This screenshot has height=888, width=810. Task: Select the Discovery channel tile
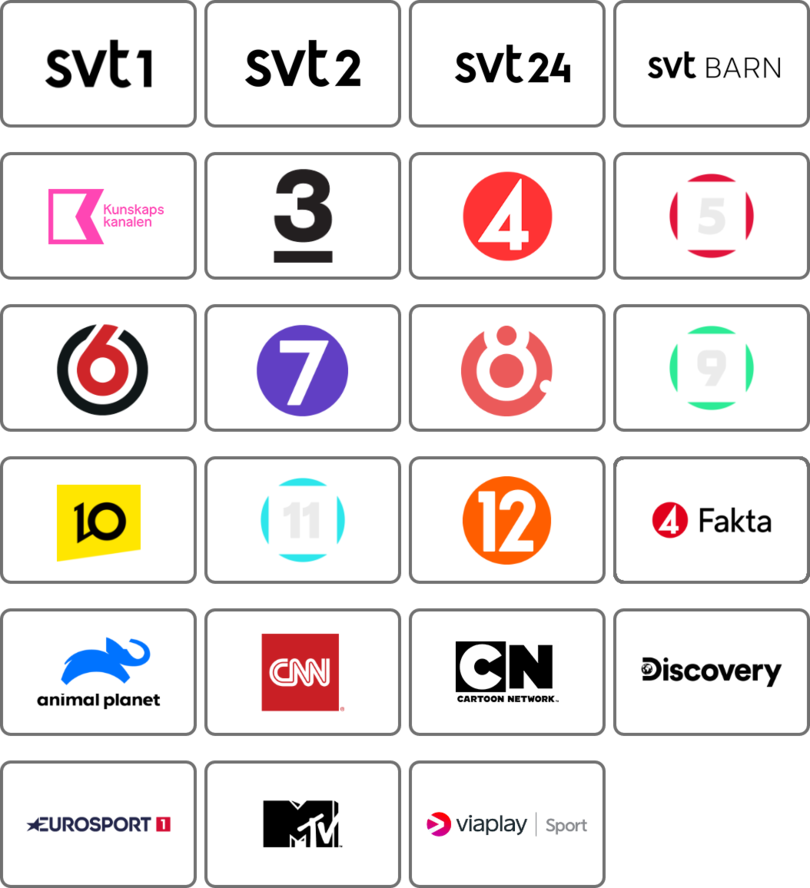point(710,671)
